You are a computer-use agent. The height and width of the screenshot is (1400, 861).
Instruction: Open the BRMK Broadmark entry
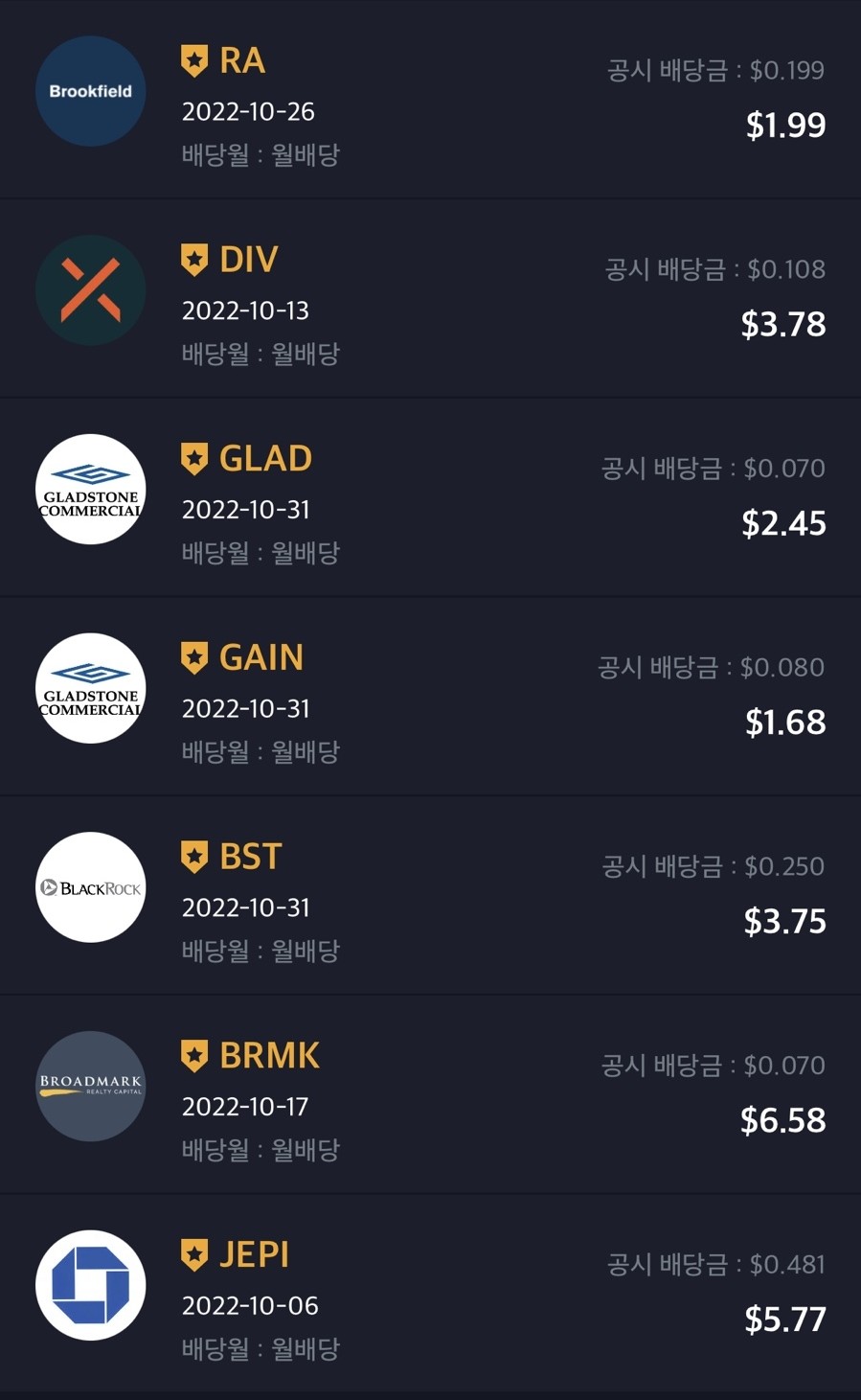(430, 1094)
